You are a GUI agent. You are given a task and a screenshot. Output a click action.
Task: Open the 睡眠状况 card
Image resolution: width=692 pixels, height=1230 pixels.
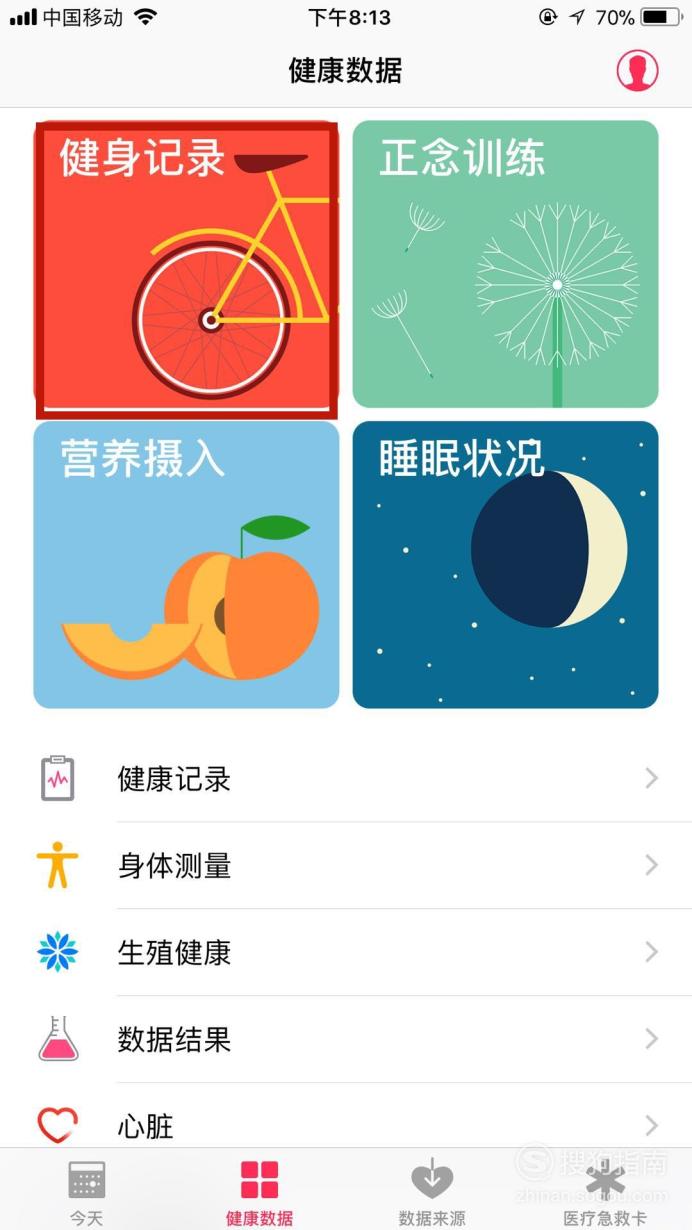coord(505,565)
